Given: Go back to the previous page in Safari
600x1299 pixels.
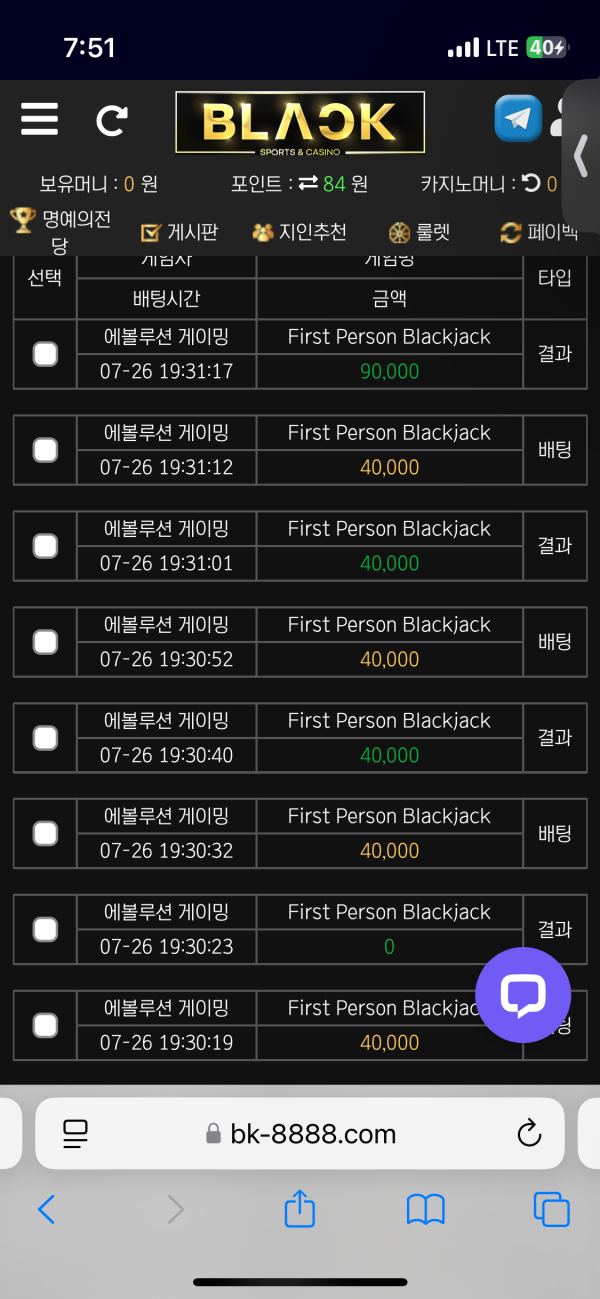Looking at the screenshot, I should 46,1210.
